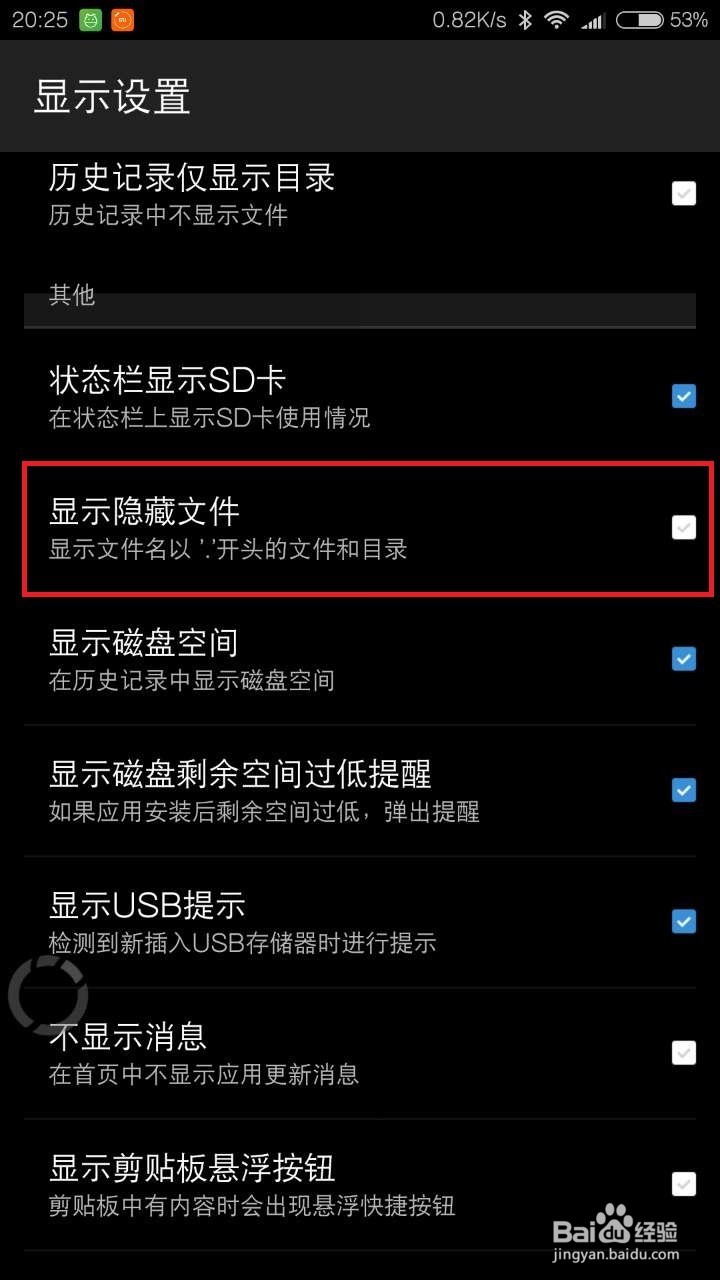Enable the 显示隐藏文件 checkbox
This screenshot has width=720, height=1280.
(x=683, y=527)
